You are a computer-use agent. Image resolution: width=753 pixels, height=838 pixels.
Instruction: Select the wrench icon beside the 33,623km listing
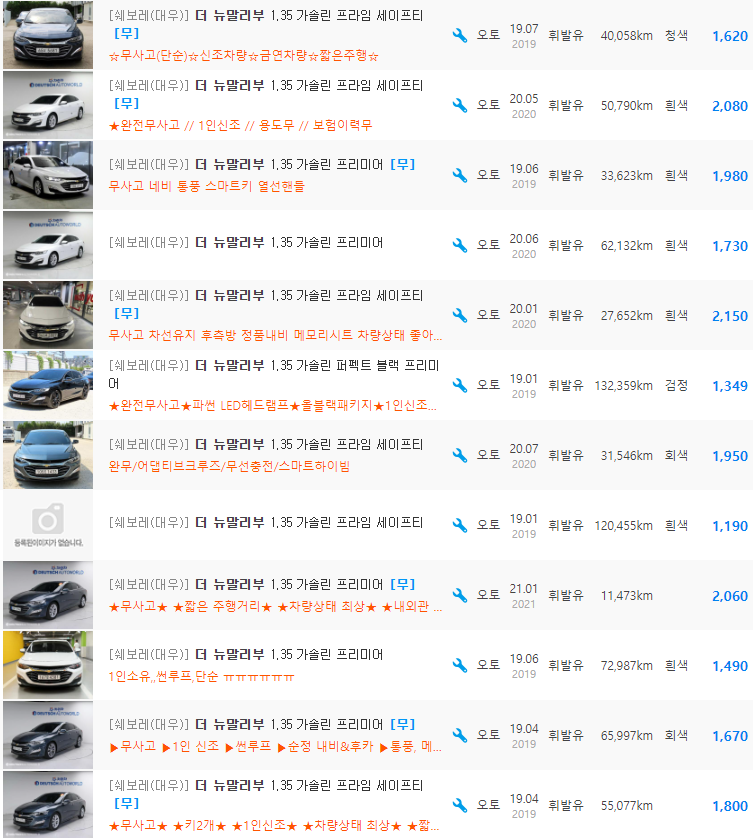[x=462, y=177]
